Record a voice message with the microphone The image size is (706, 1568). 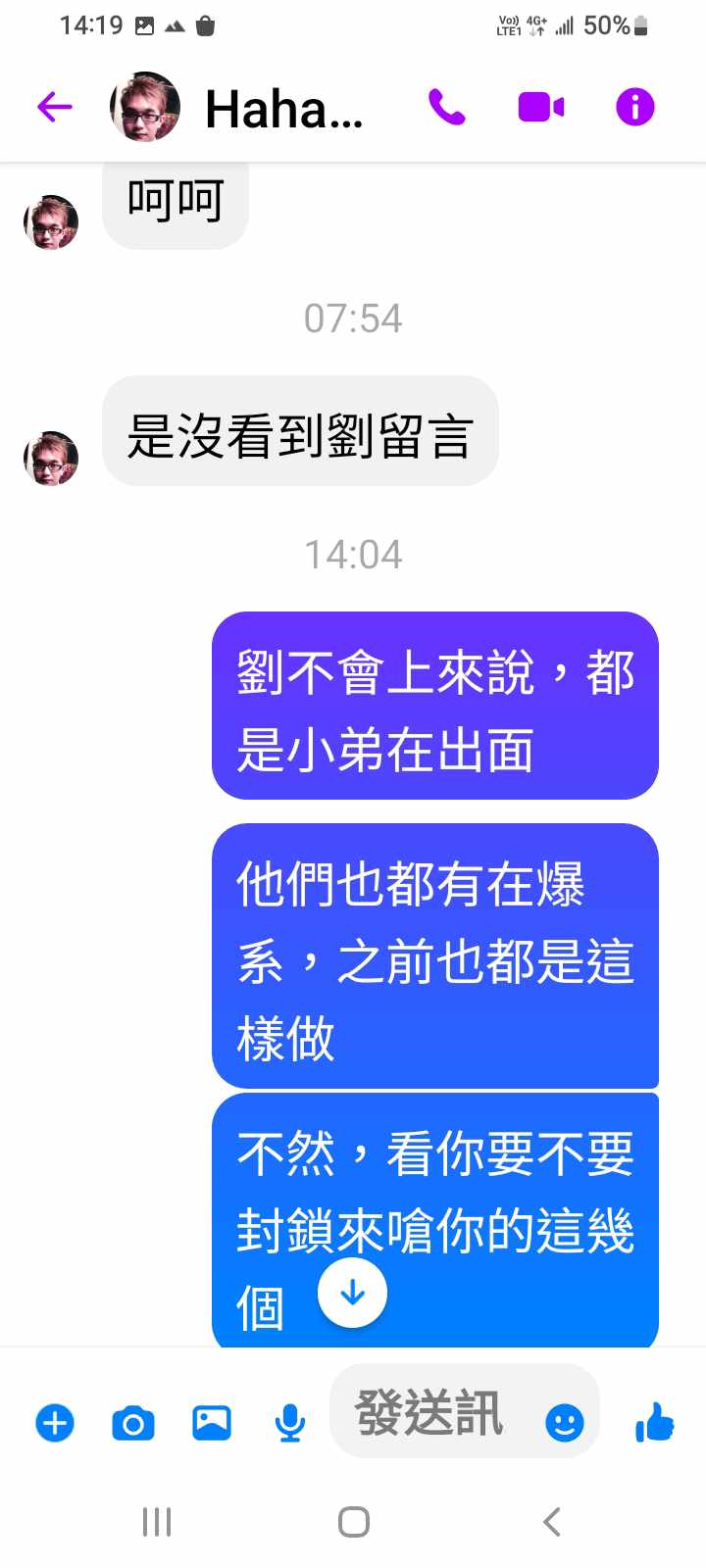coord(289,1423)
